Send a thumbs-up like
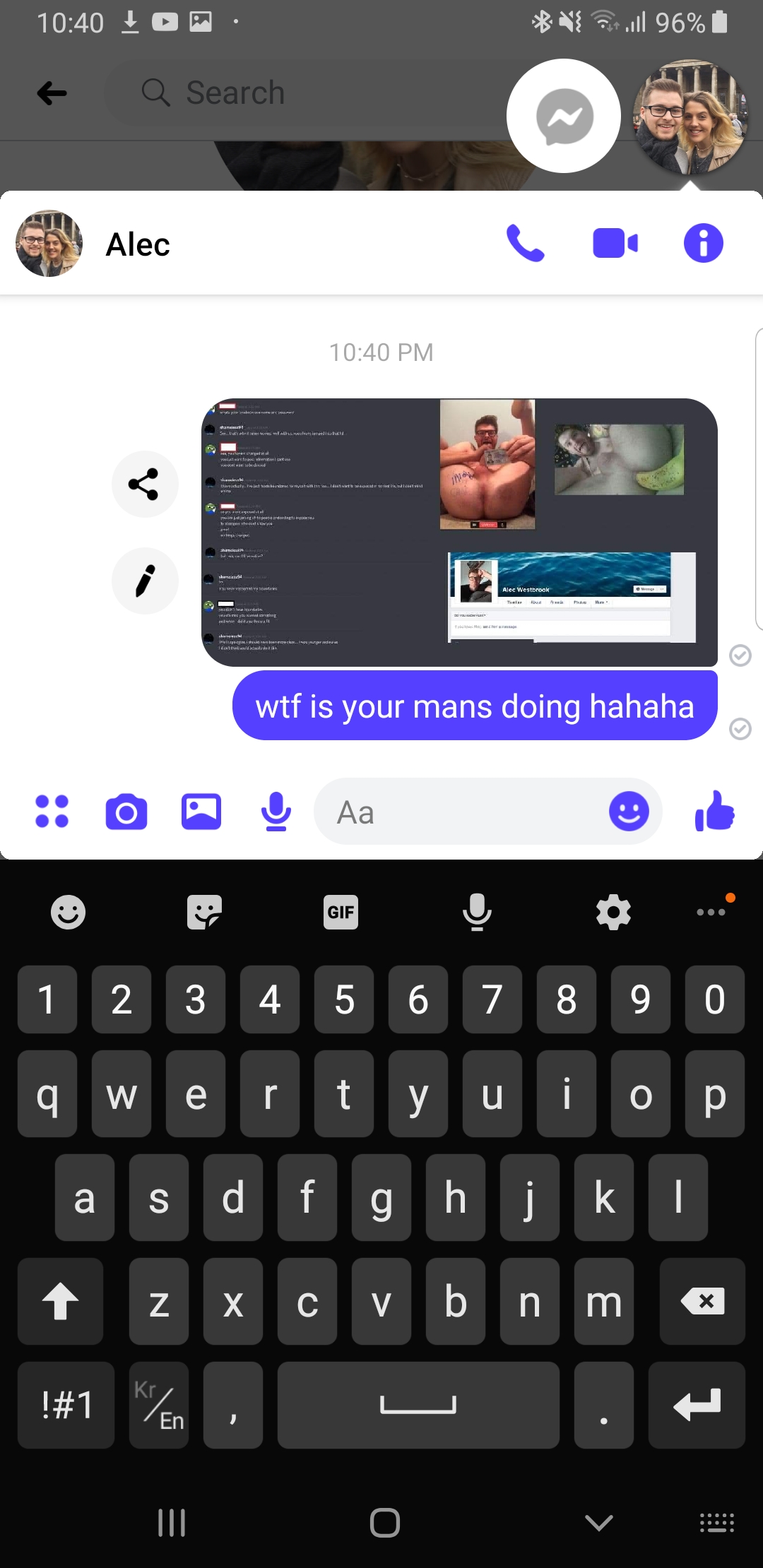 pyautogui.click(x=715, y=812)
